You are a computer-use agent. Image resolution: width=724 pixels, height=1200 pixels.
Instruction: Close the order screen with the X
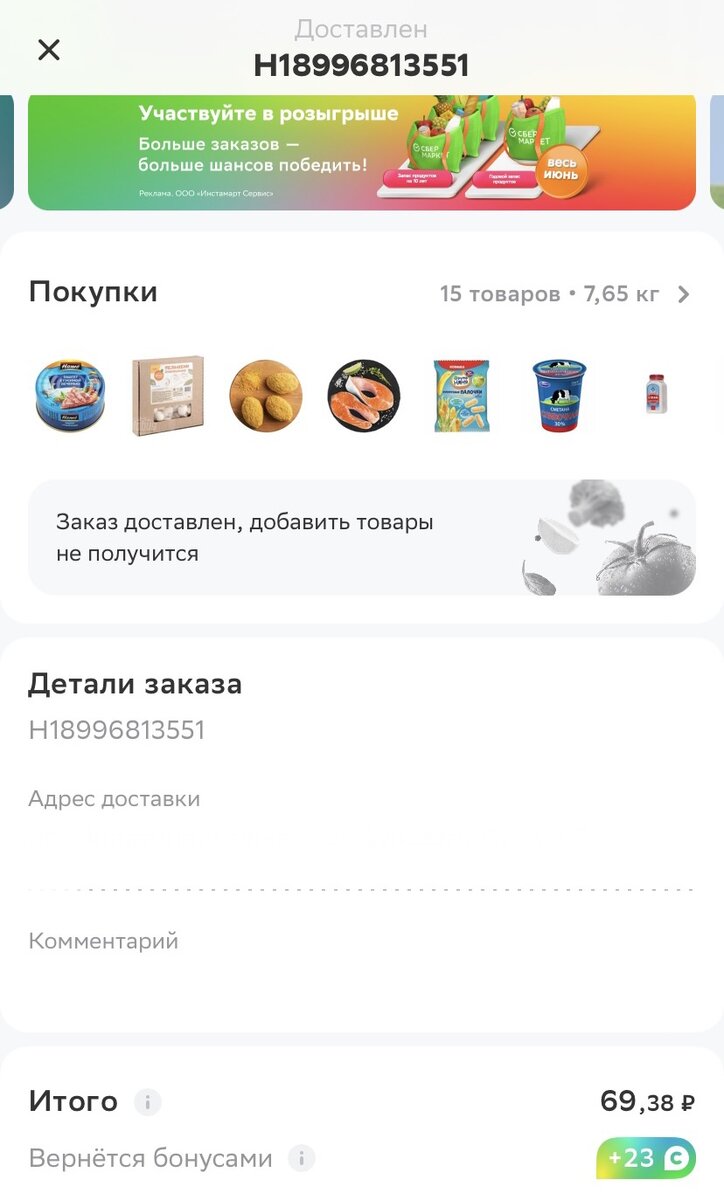point(48,49)
